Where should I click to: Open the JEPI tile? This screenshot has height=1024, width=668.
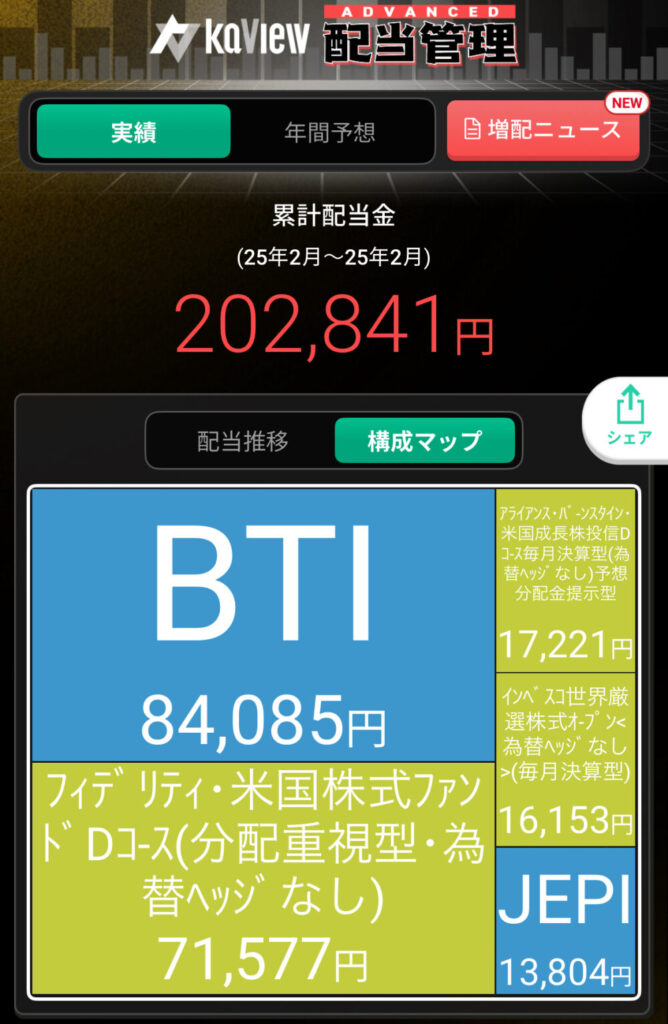(x=565, y=920)
